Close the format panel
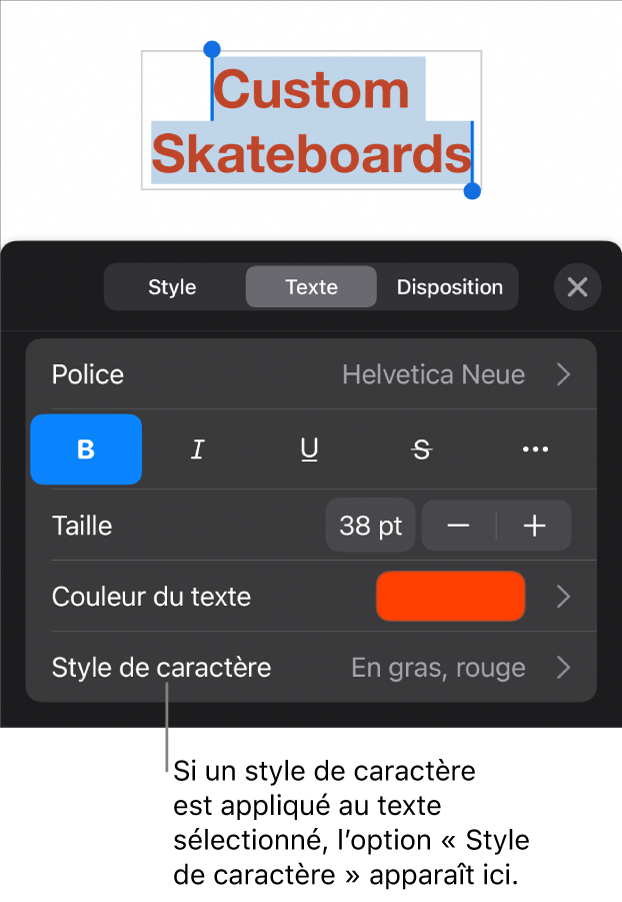The width and height of the screenshot is (622, 902). [577, 287]
